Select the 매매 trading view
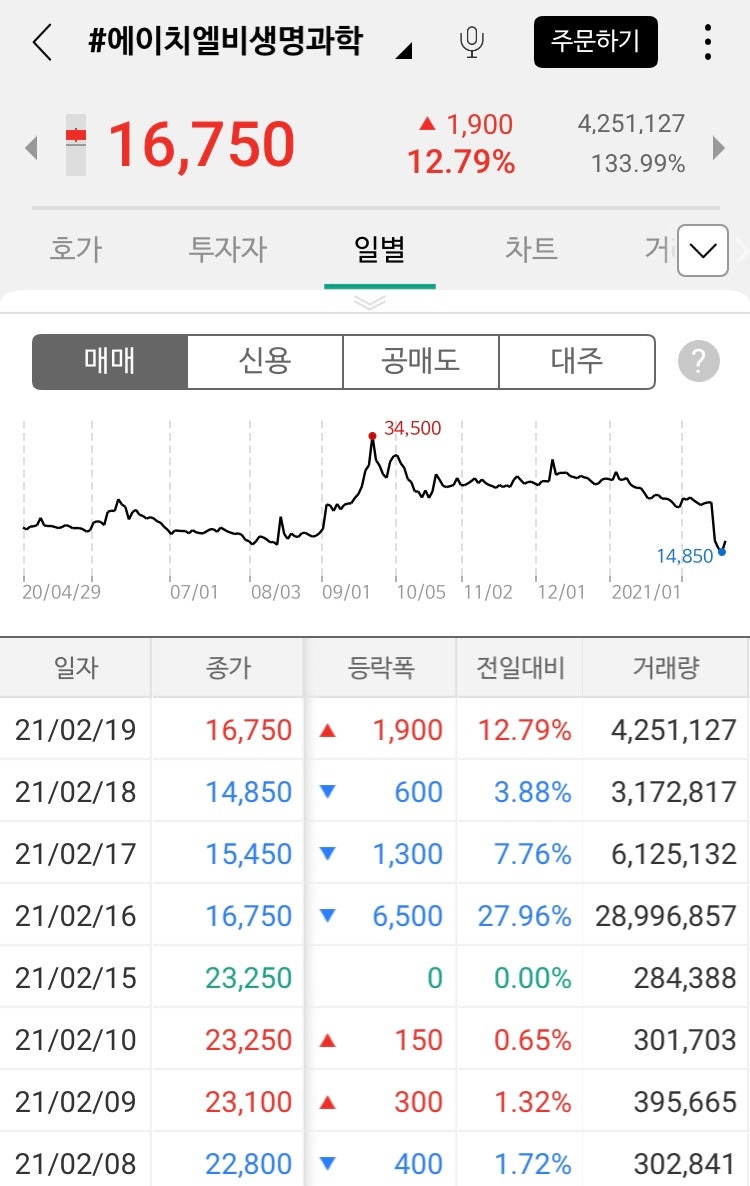The image size is (750, 1186). (108, 362)
